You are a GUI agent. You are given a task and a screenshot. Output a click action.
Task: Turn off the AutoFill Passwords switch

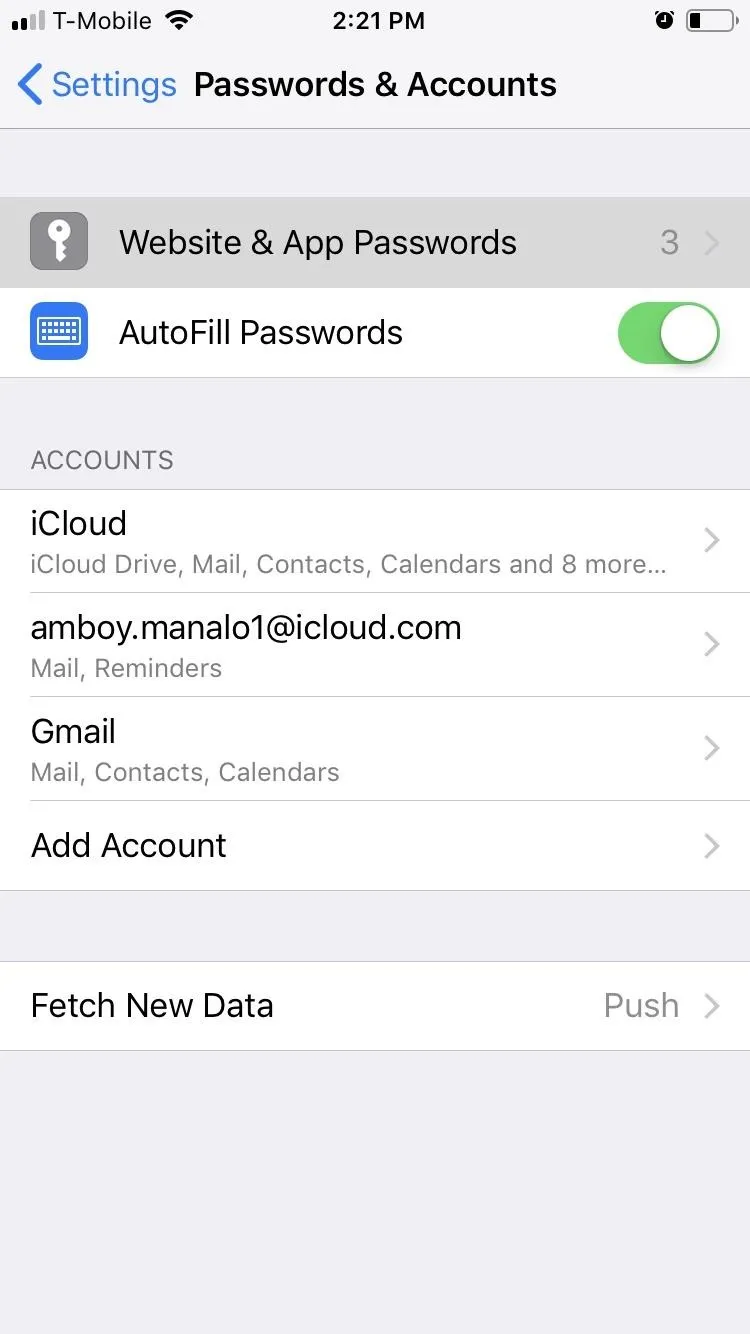[x=668, y=333]
